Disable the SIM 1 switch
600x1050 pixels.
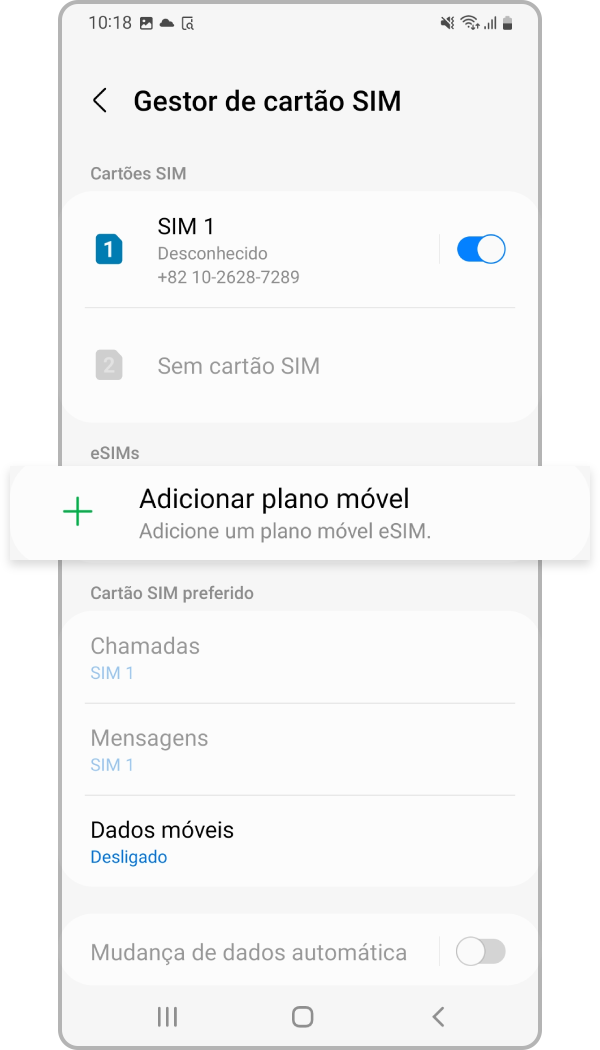(480, 250)
